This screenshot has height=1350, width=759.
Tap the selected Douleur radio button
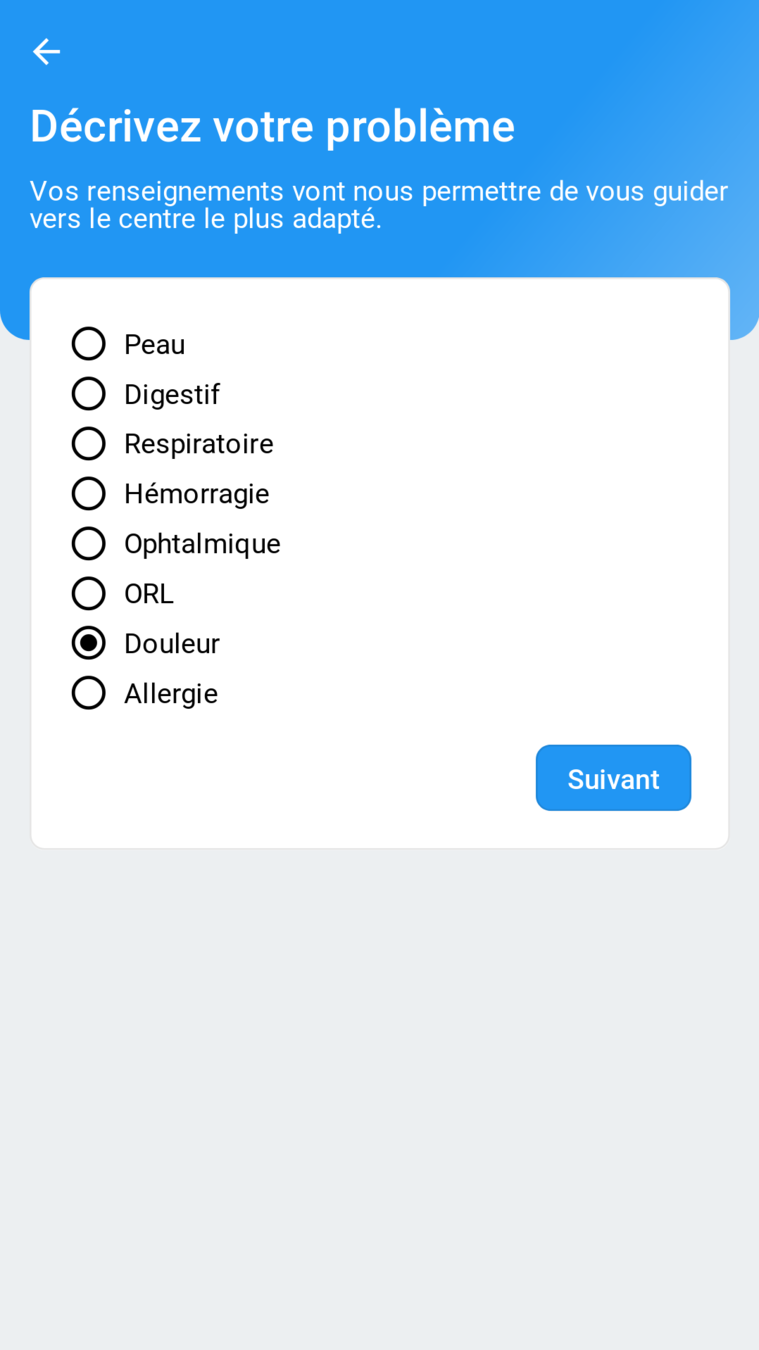coord(88,643)
